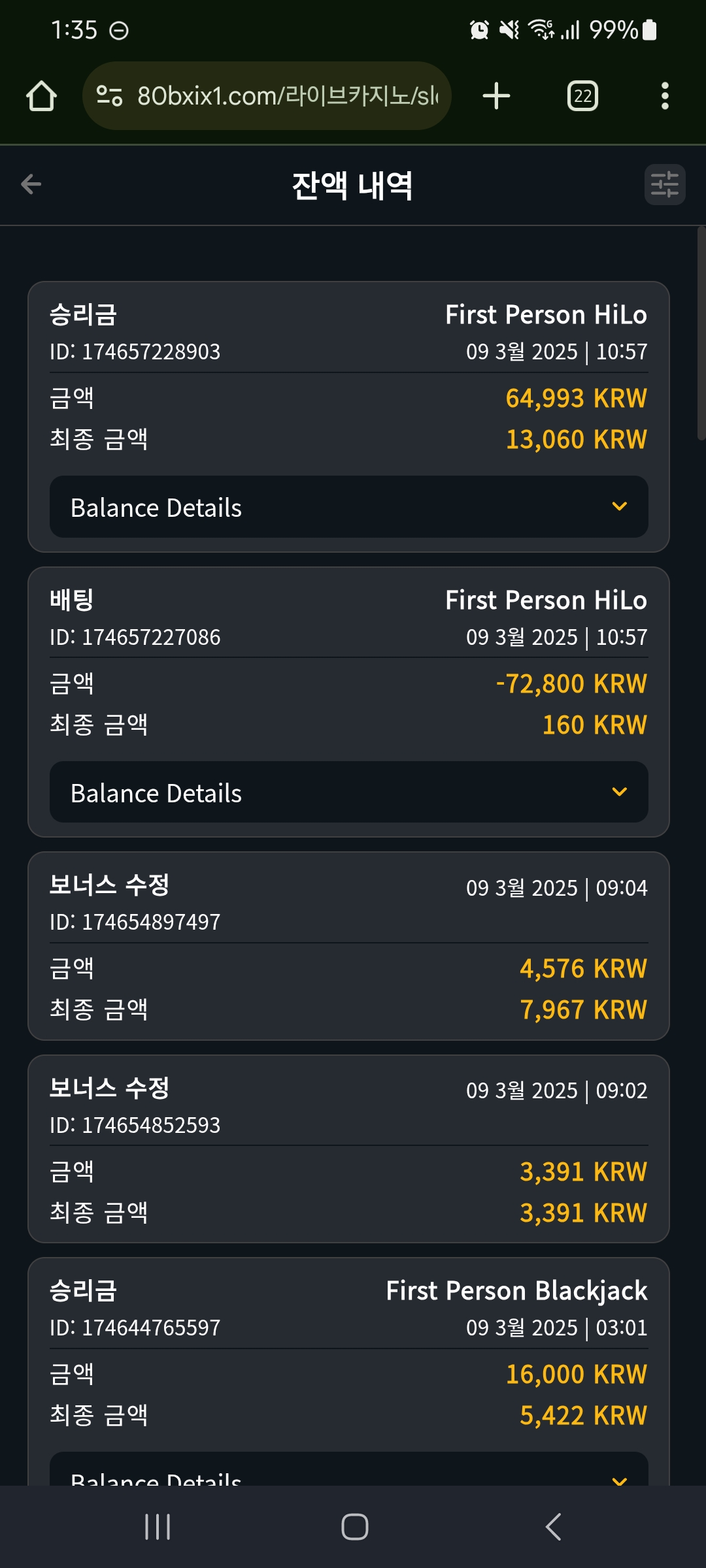Tap the system recent apps button

pyautogui.click(x=158, y=1527)
